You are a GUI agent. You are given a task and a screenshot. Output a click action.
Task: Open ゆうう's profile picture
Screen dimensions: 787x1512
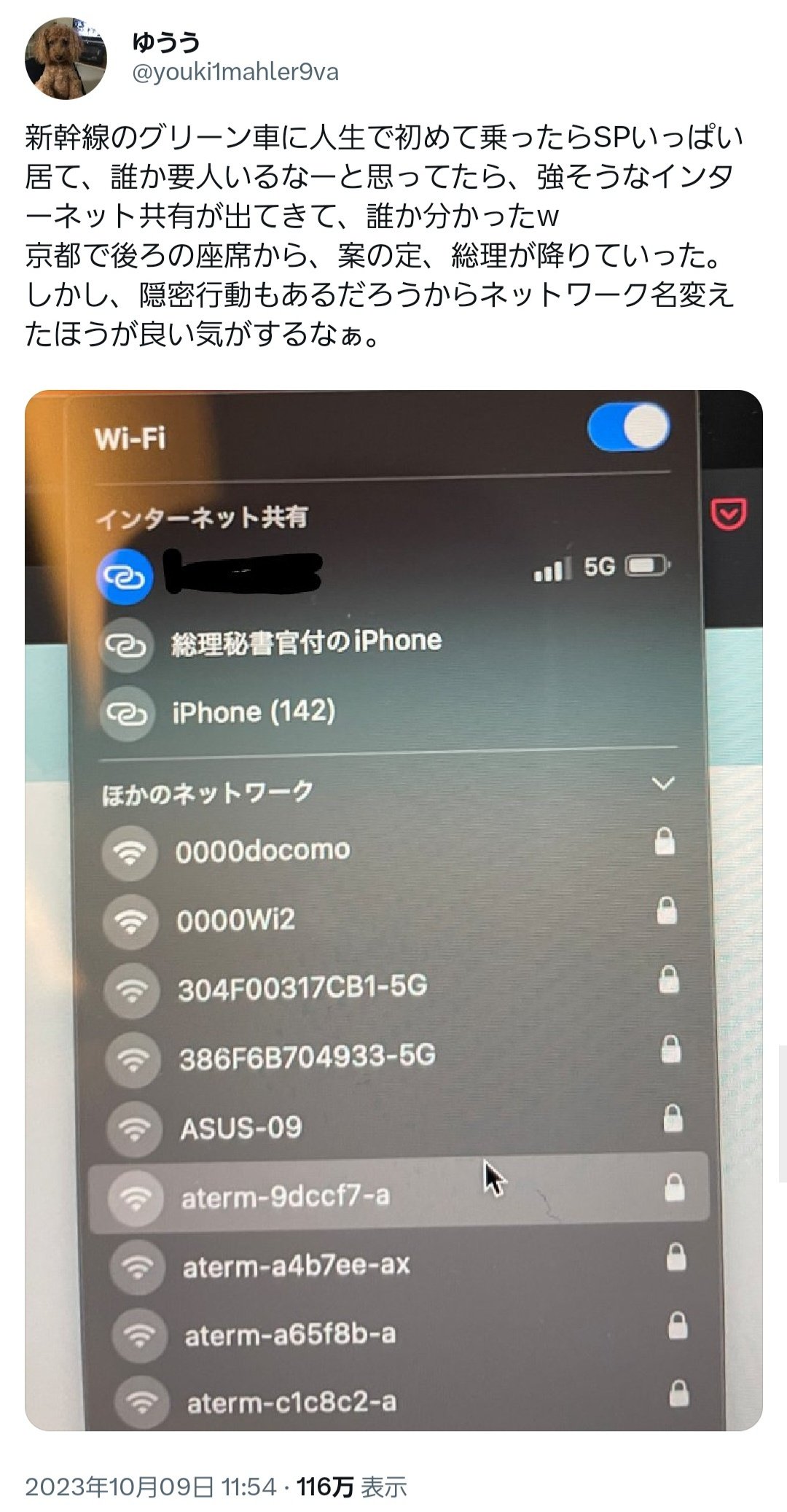(x=66, y=58)
